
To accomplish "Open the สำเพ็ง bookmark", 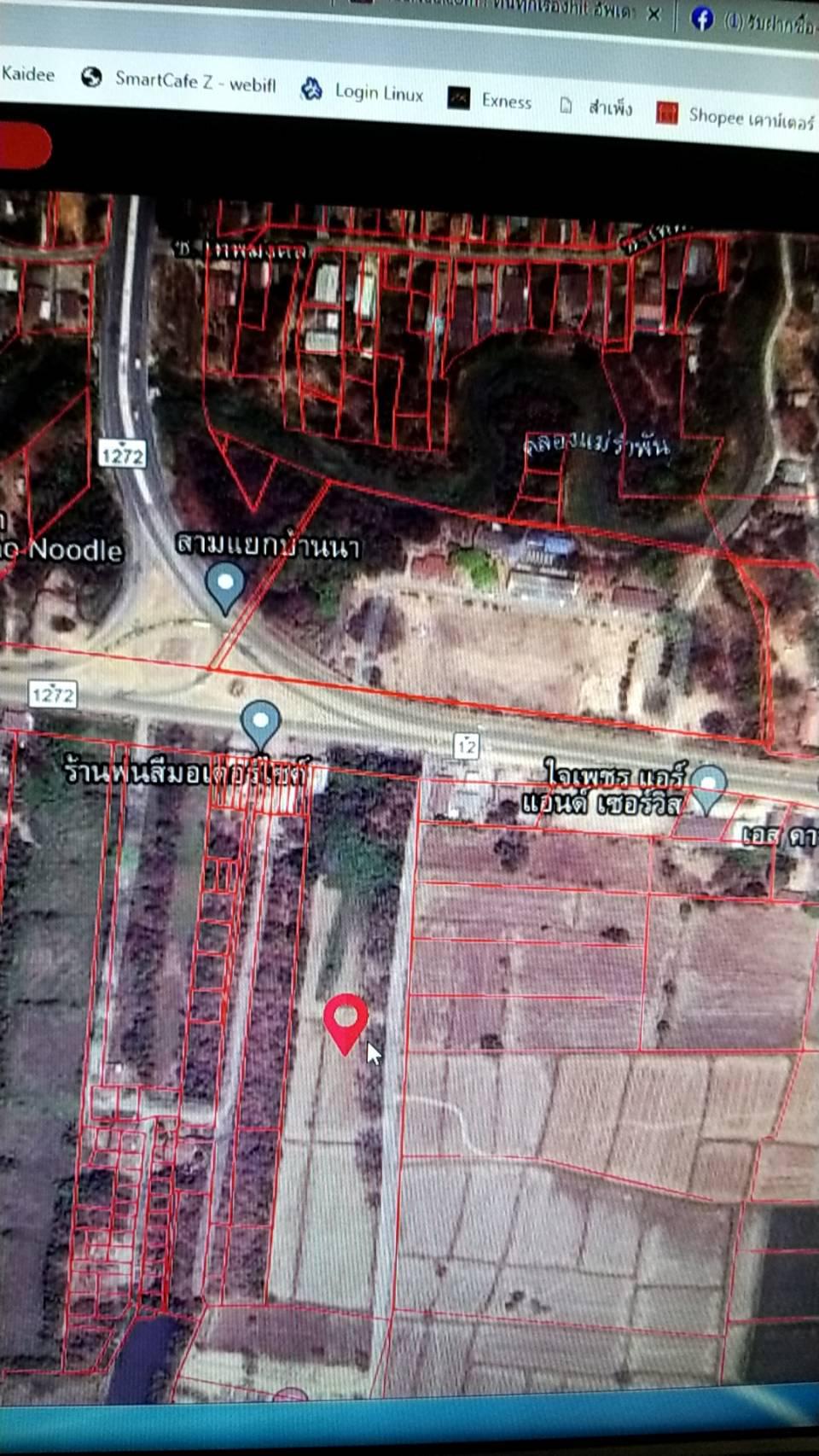I will [596, 108].
